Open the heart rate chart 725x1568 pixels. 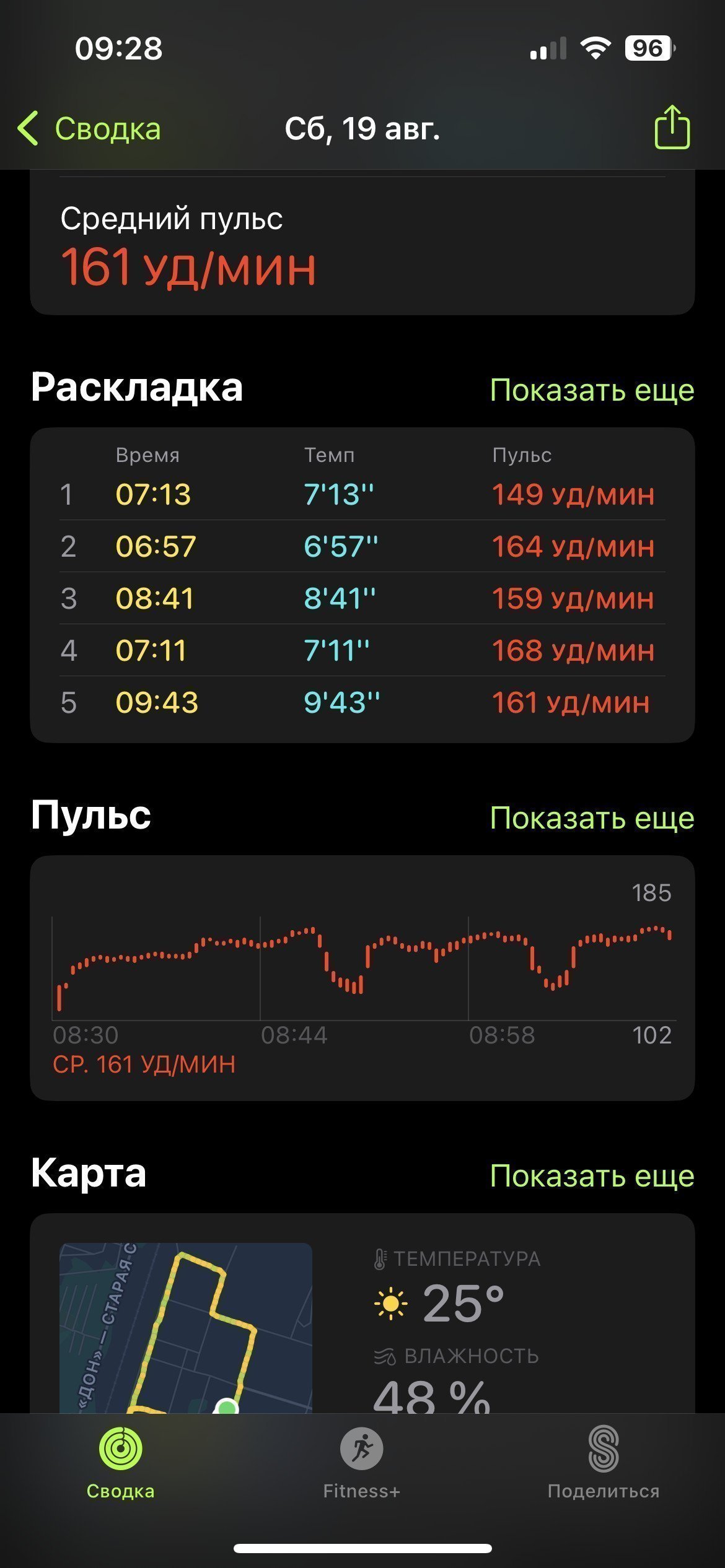click(x=362, y=978)
